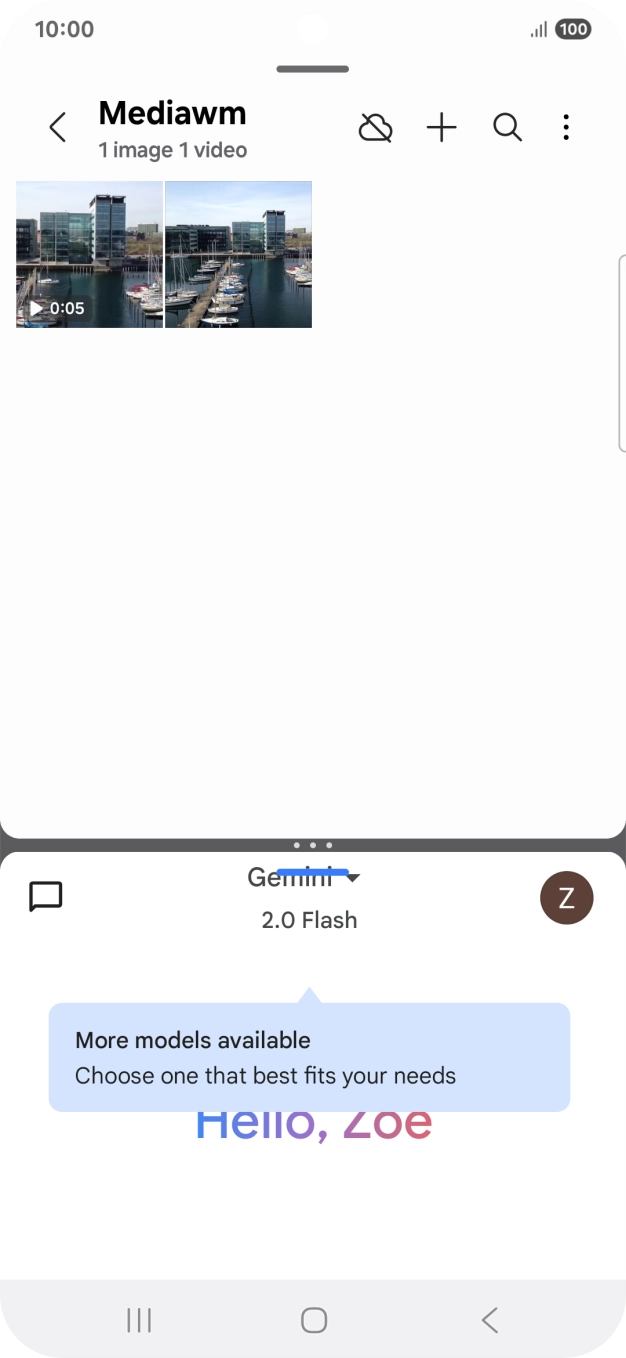Tap the cloud sync off icon

click(375, 128)
